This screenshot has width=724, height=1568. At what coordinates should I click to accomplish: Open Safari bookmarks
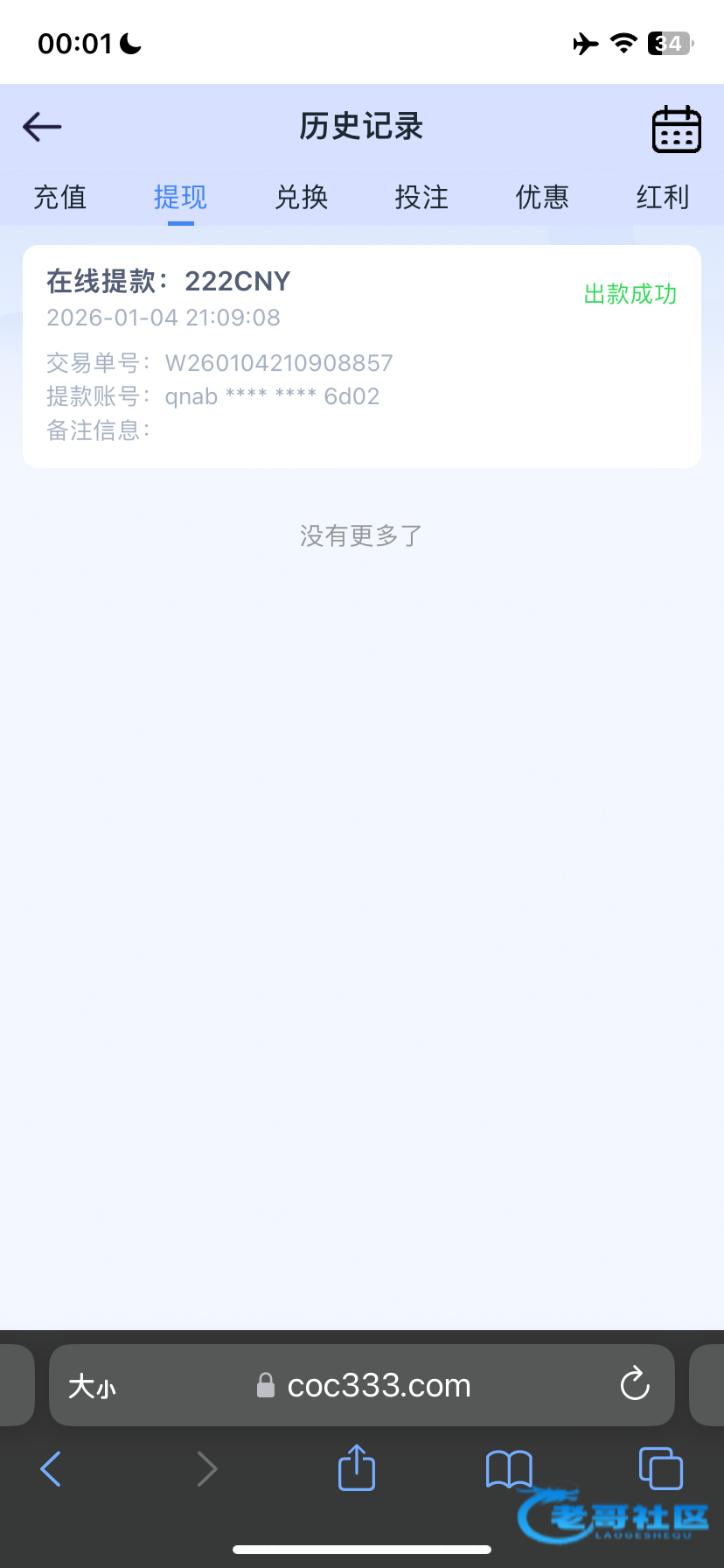pos(509,1469)
